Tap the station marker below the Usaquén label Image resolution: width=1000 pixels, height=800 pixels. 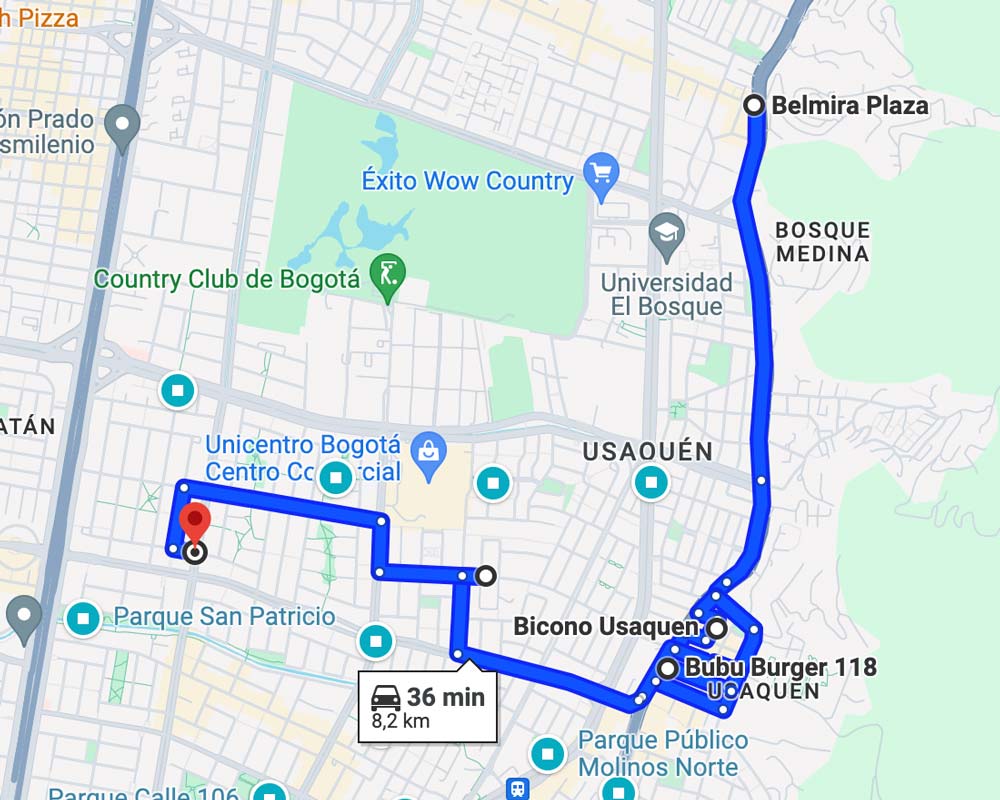tap(652, 484)
